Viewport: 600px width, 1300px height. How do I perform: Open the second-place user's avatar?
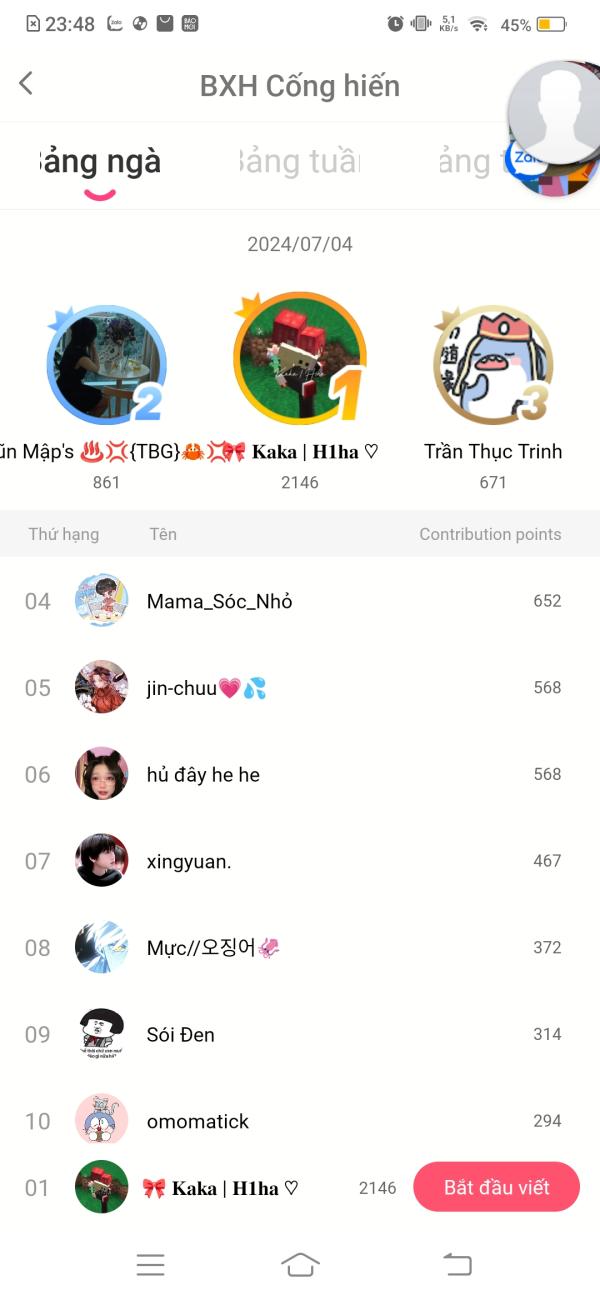pos(106,365)
